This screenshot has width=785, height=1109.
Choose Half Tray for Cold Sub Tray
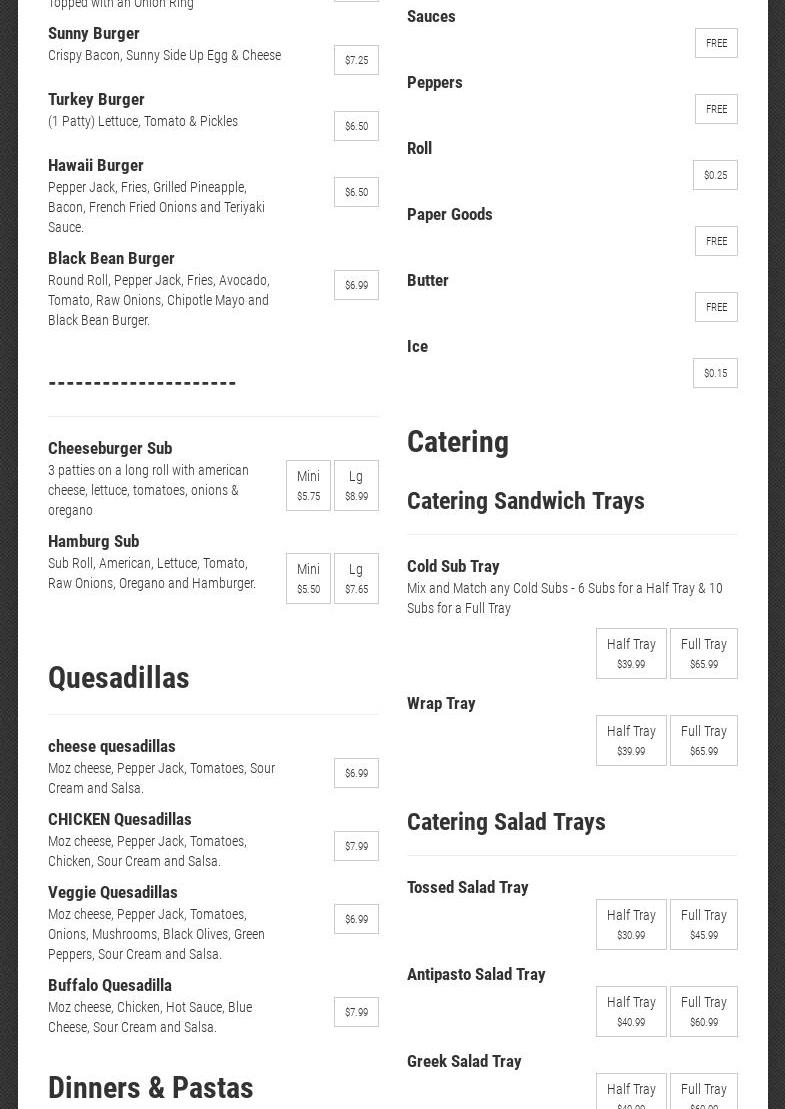(x=631, y=654)
